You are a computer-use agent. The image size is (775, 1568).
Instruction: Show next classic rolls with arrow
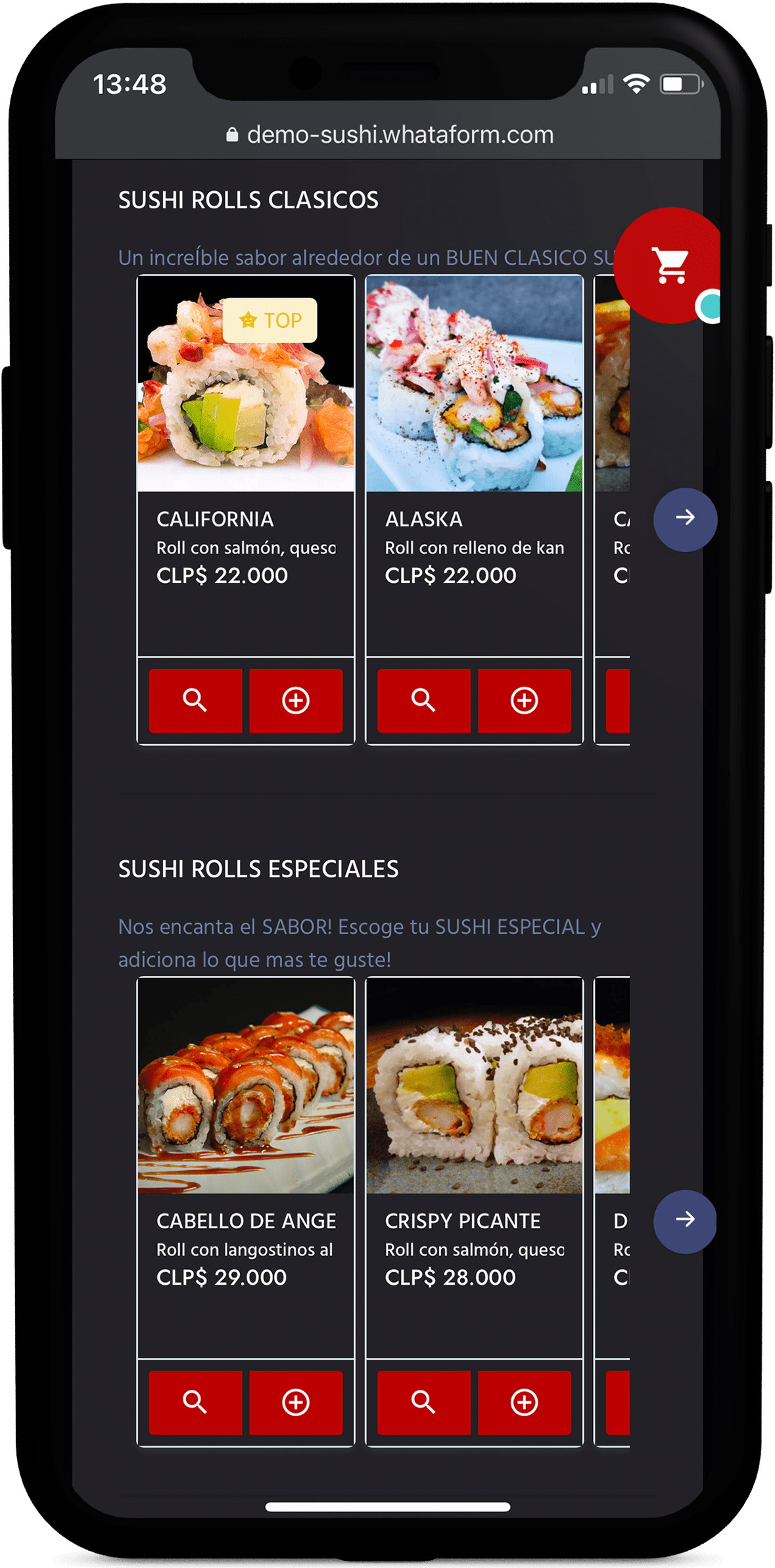(x=684, y=519)
